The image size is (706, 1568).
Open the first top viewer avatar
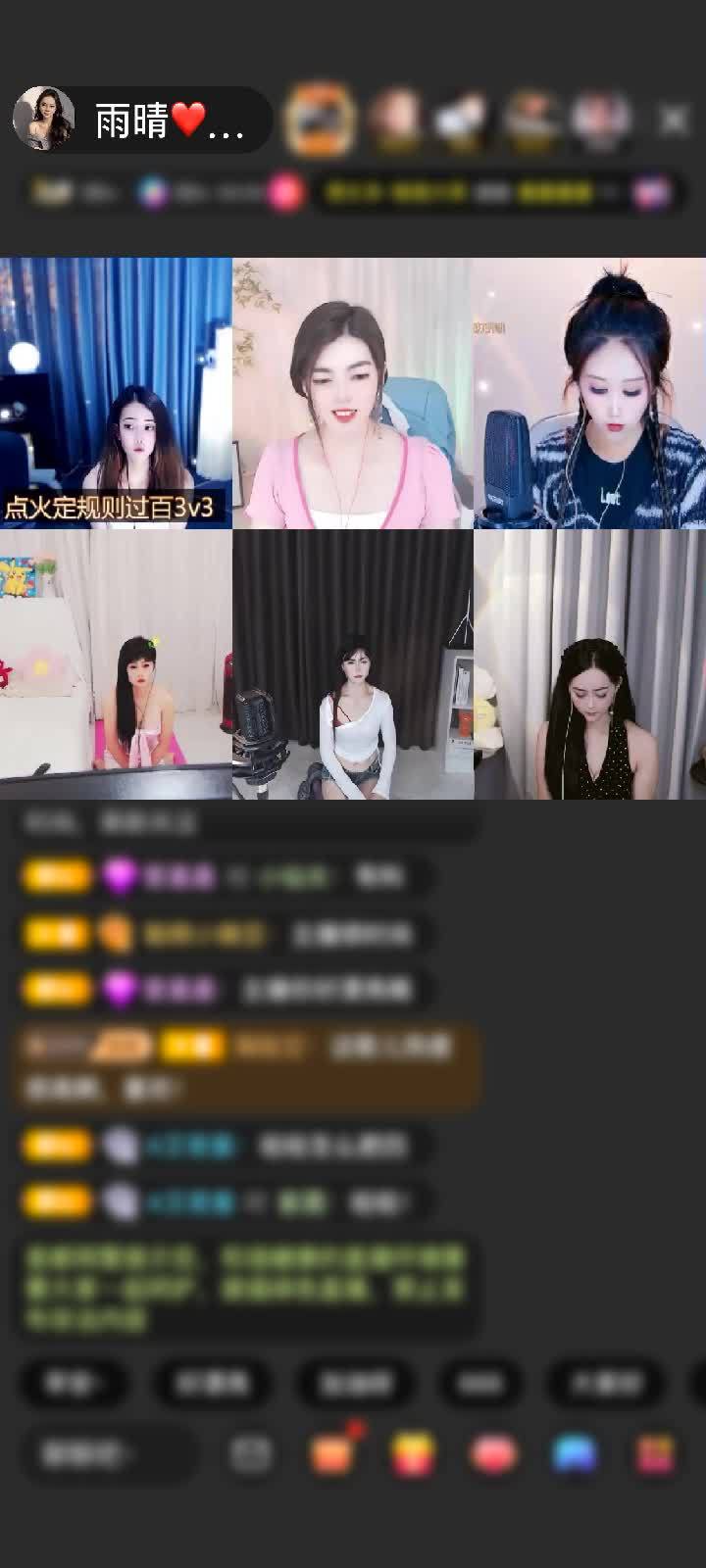pyautogui.click(x=319, y=120)
